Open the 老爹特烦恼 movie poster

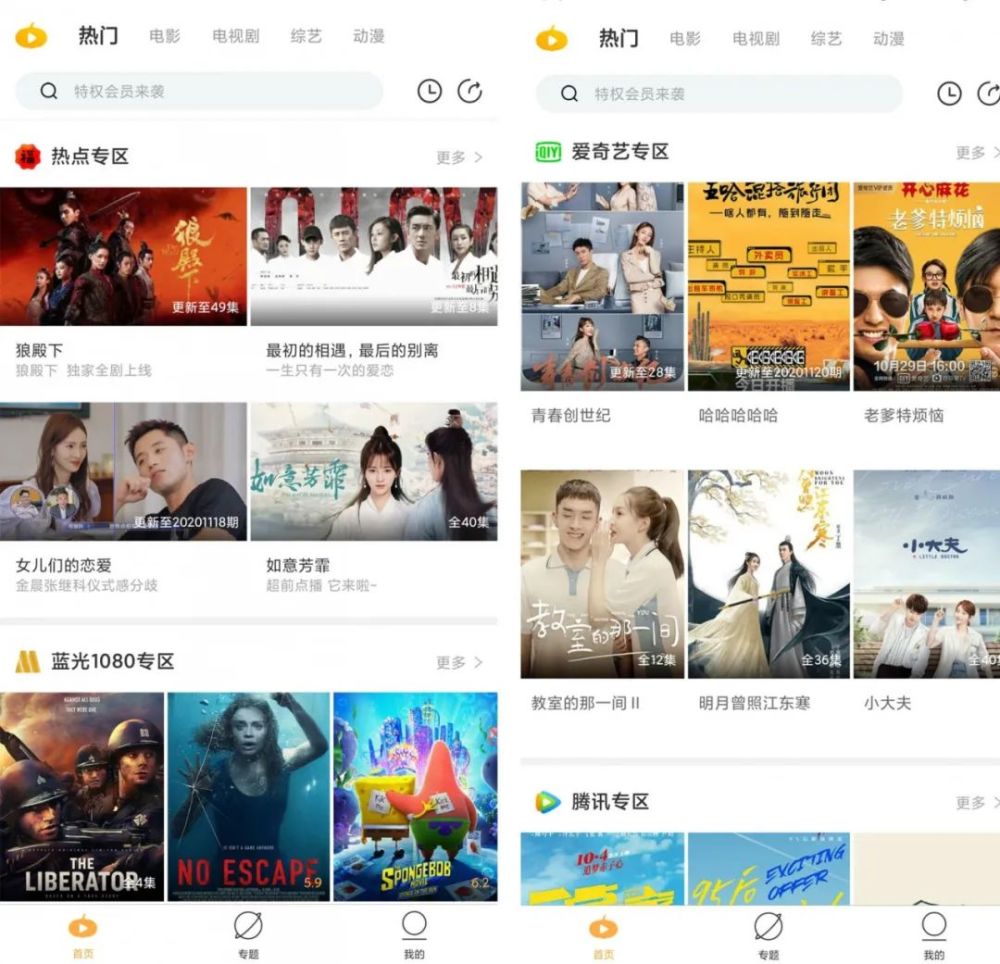(x=927, y=286)
